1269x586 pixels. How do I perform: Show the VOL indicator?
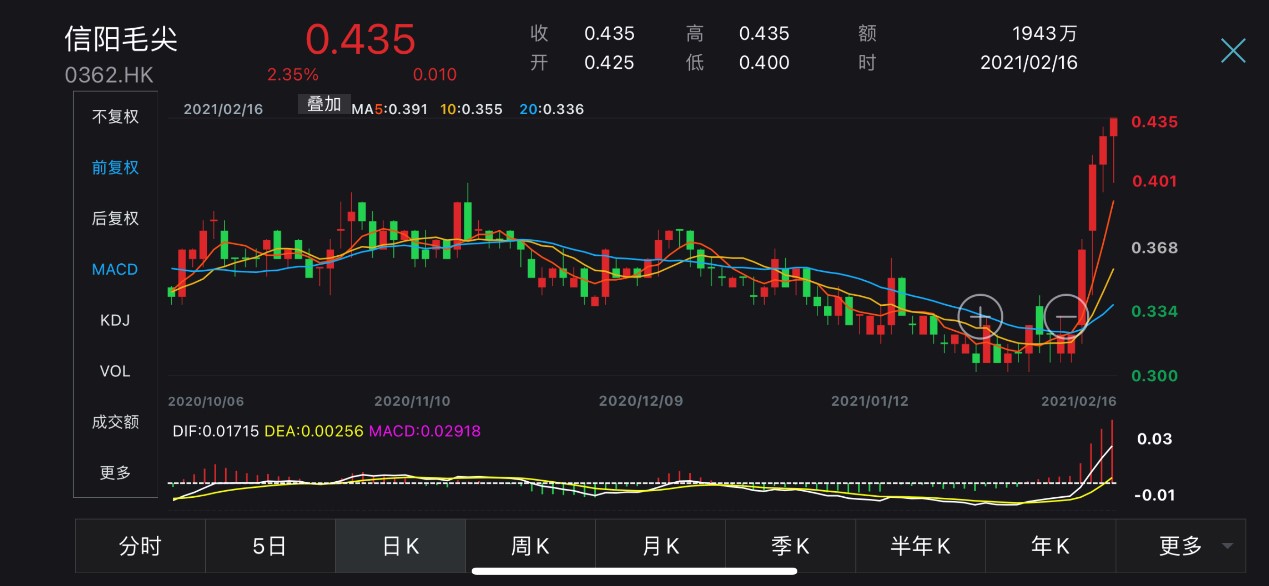pyautogui.click(x=116, y=372)
